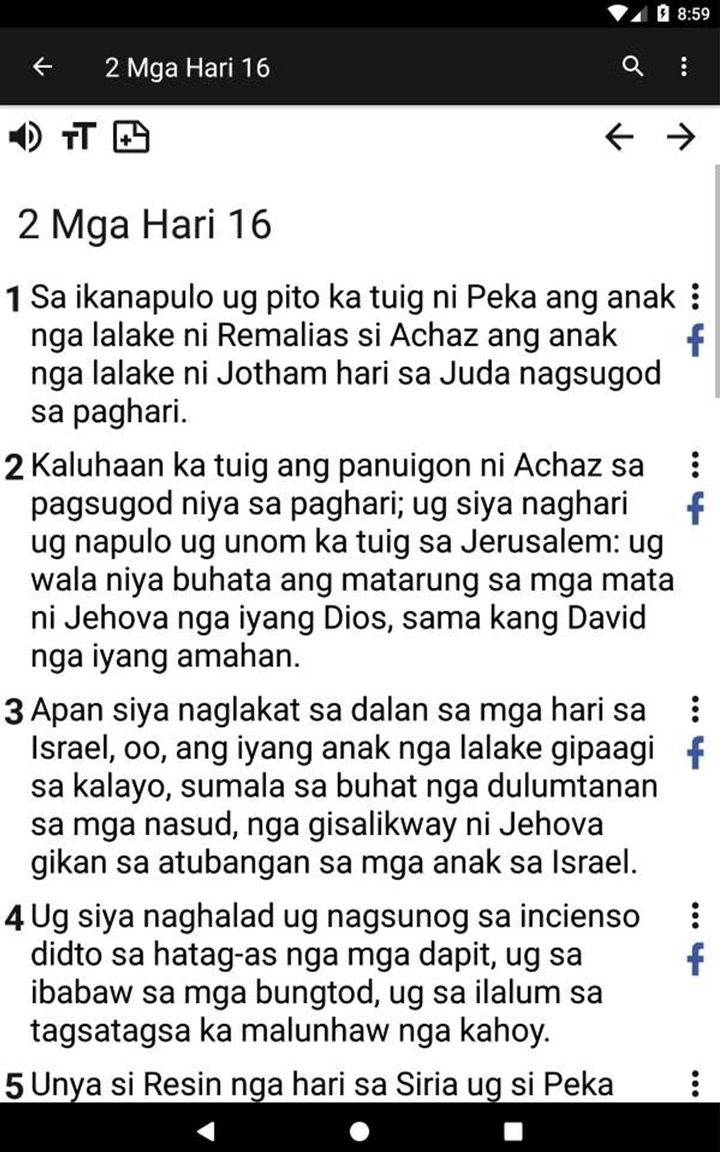Tap the system home button
720x1152 pixels.
pyautogui.click(x=359, y=1131)
